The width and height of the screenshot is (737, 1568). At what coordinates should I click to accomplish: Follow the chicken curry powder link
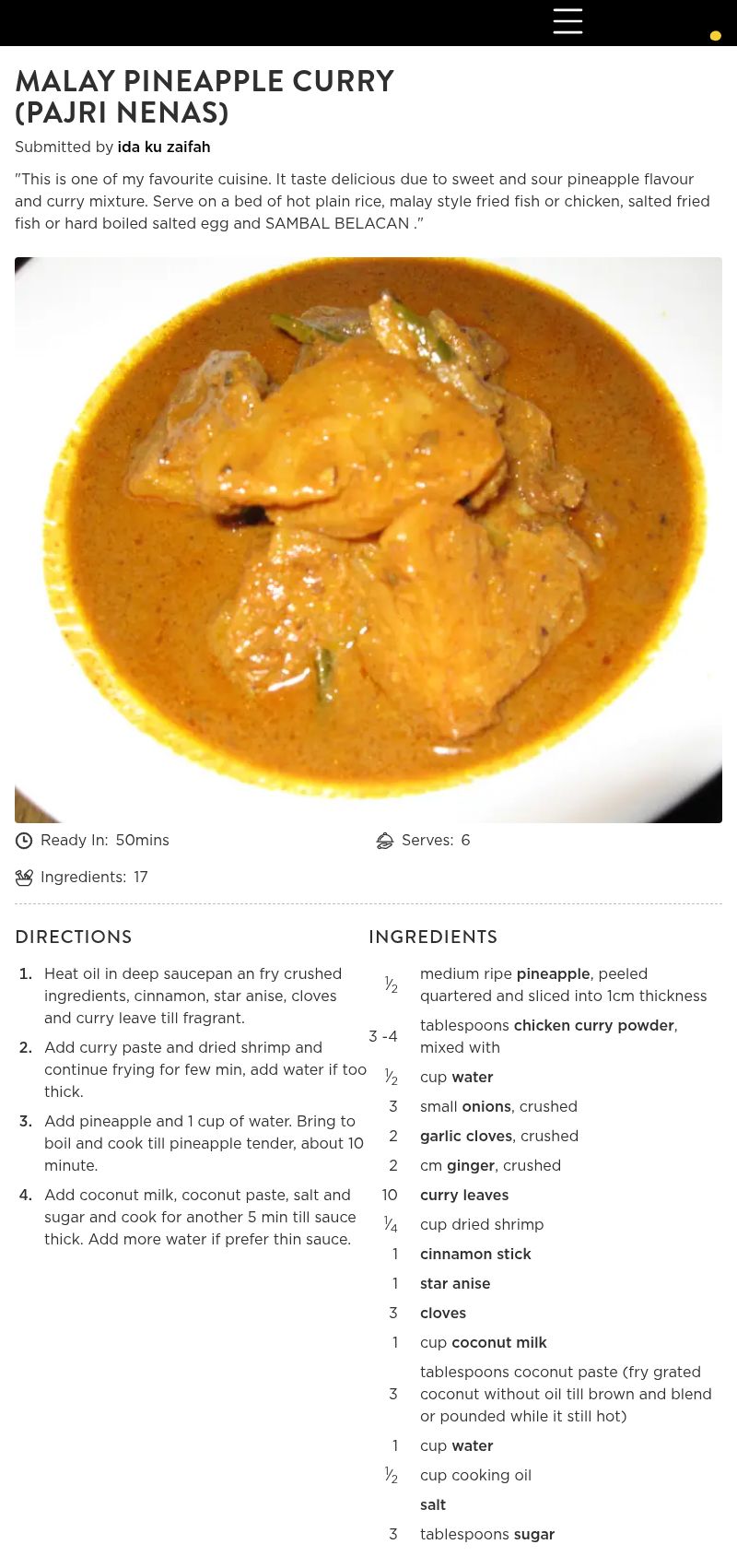pyautogui.click(x=593, y=1025)
